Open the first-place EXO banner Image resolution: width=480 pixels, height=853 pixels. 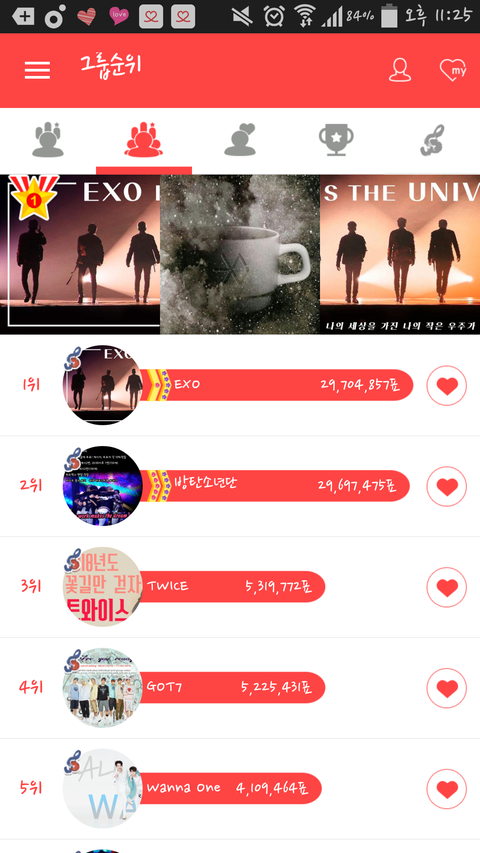[x=240, y=255]
